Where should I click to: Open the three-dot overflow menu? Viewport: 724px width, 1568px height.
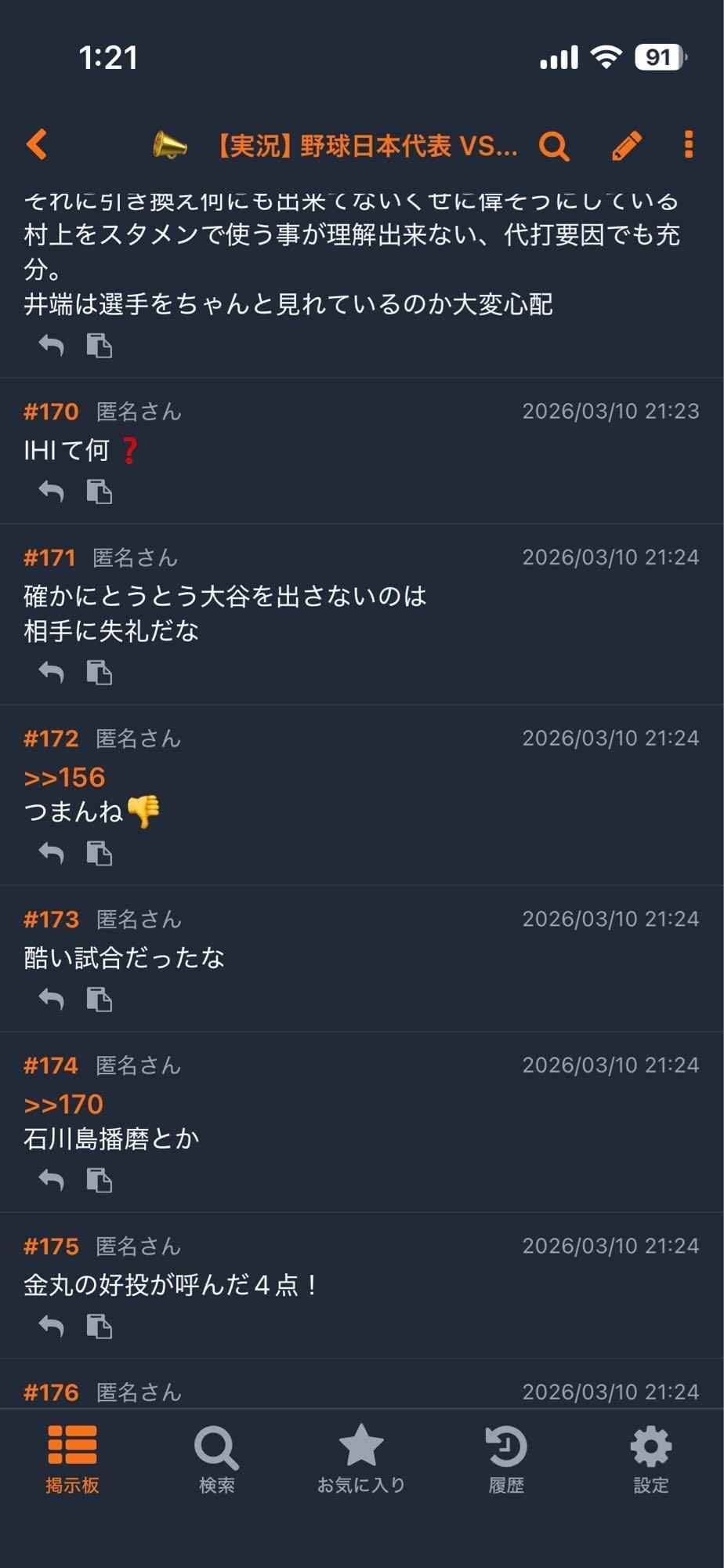point(688,145)
